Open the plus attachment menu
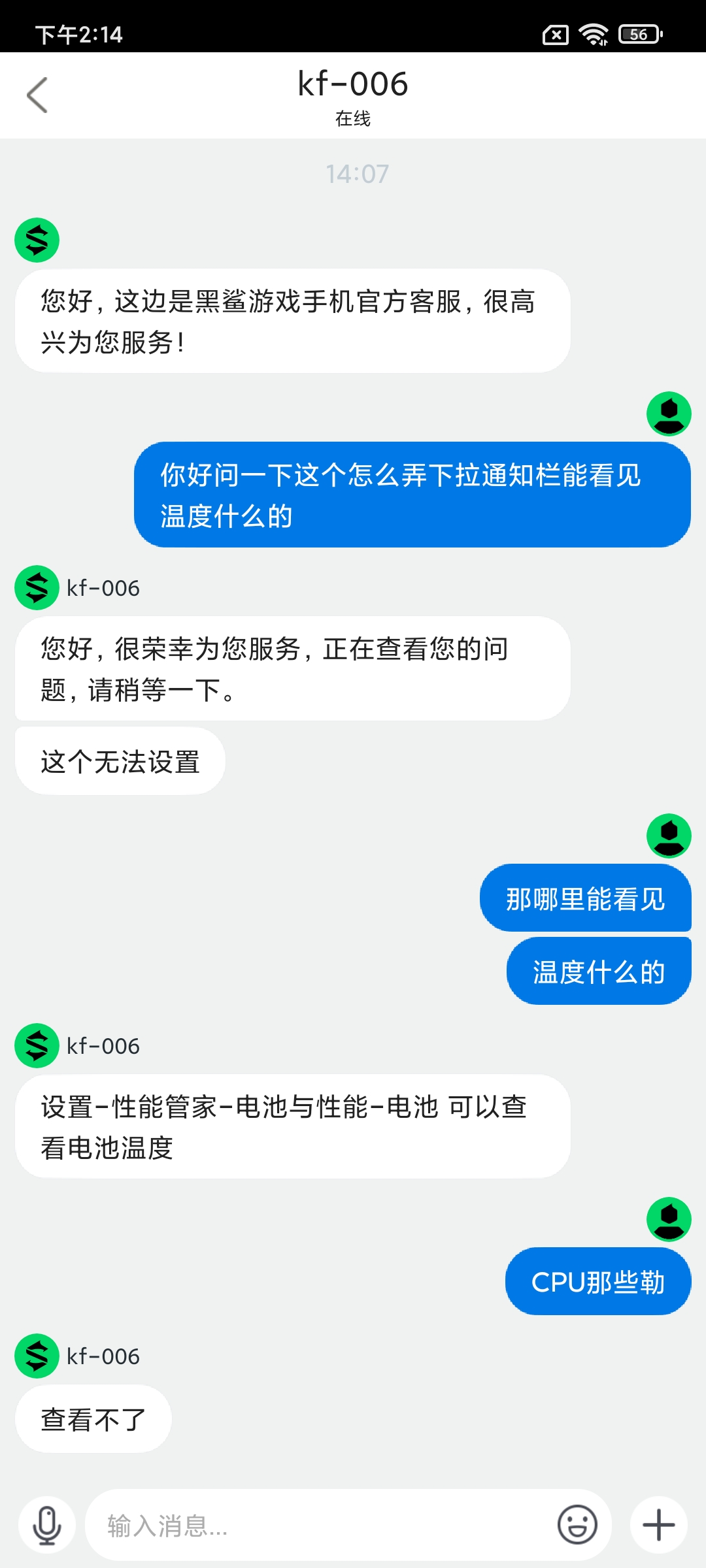The image size is (706, 1568). coord(658,1526)
